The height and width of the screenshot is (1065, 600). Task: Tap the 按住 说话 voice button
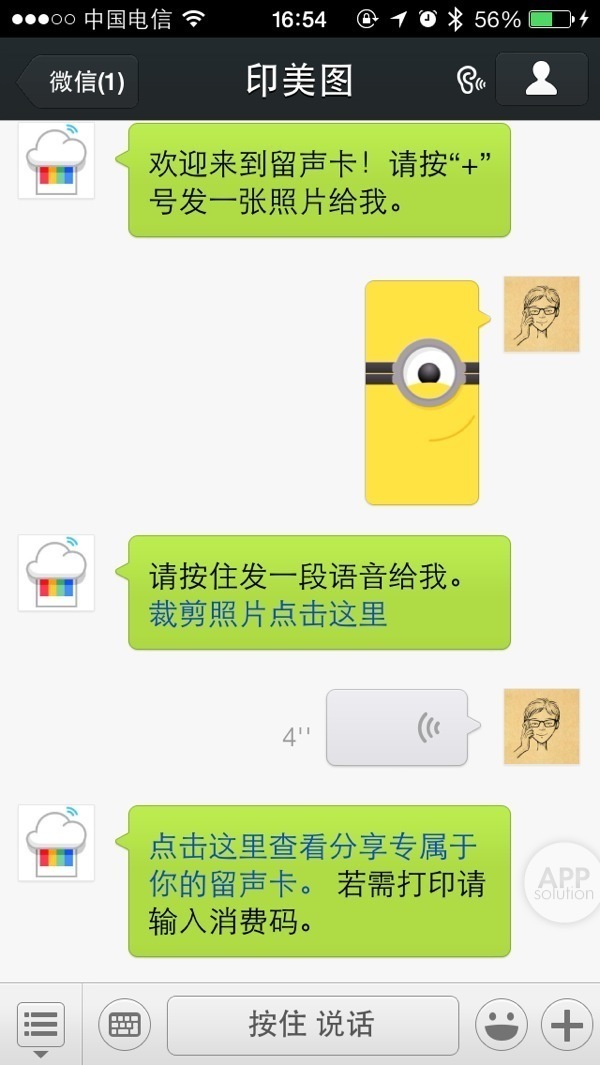click(312, 1026)
